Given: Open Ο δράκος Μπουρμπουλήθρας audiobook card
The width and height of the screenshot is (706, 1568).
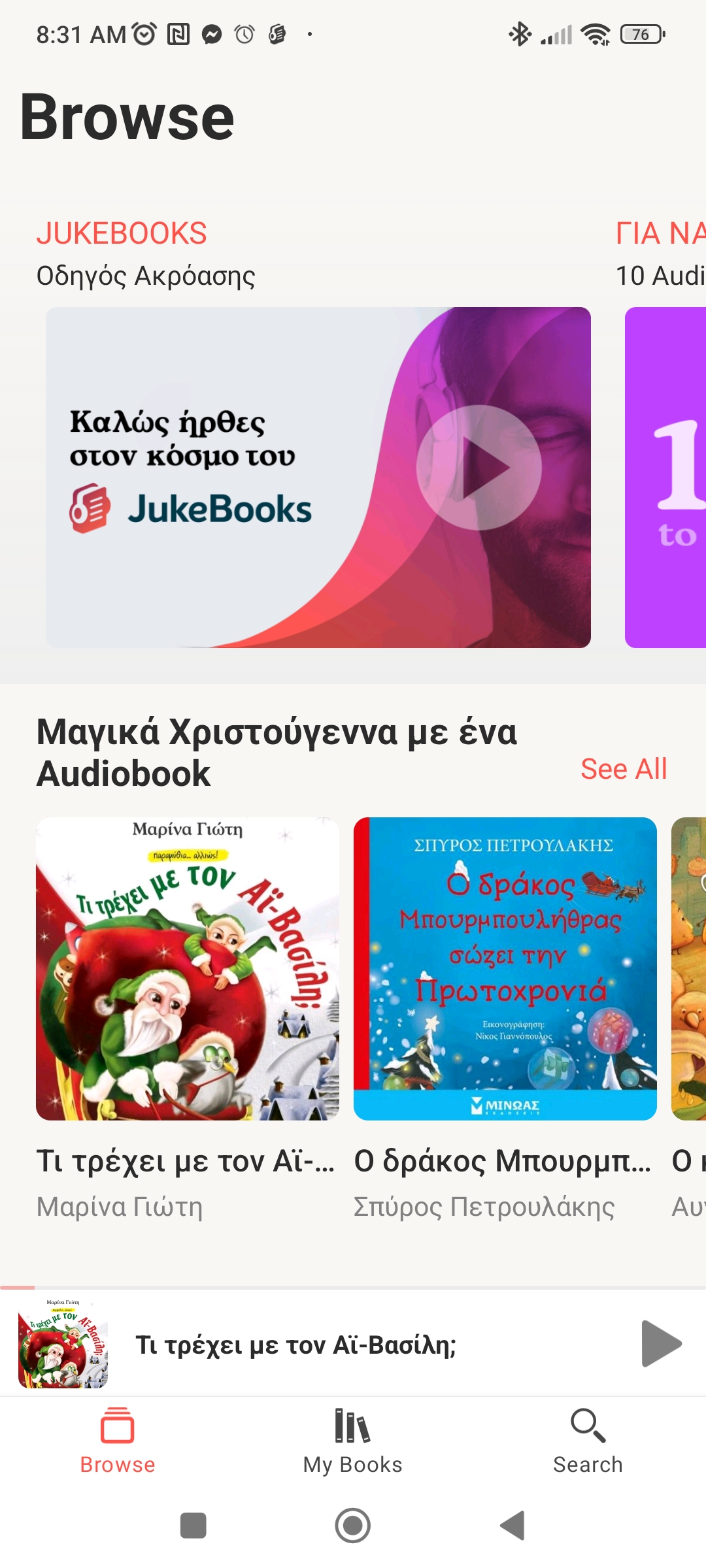Looking at the screenshot, I should coord(505,969).
